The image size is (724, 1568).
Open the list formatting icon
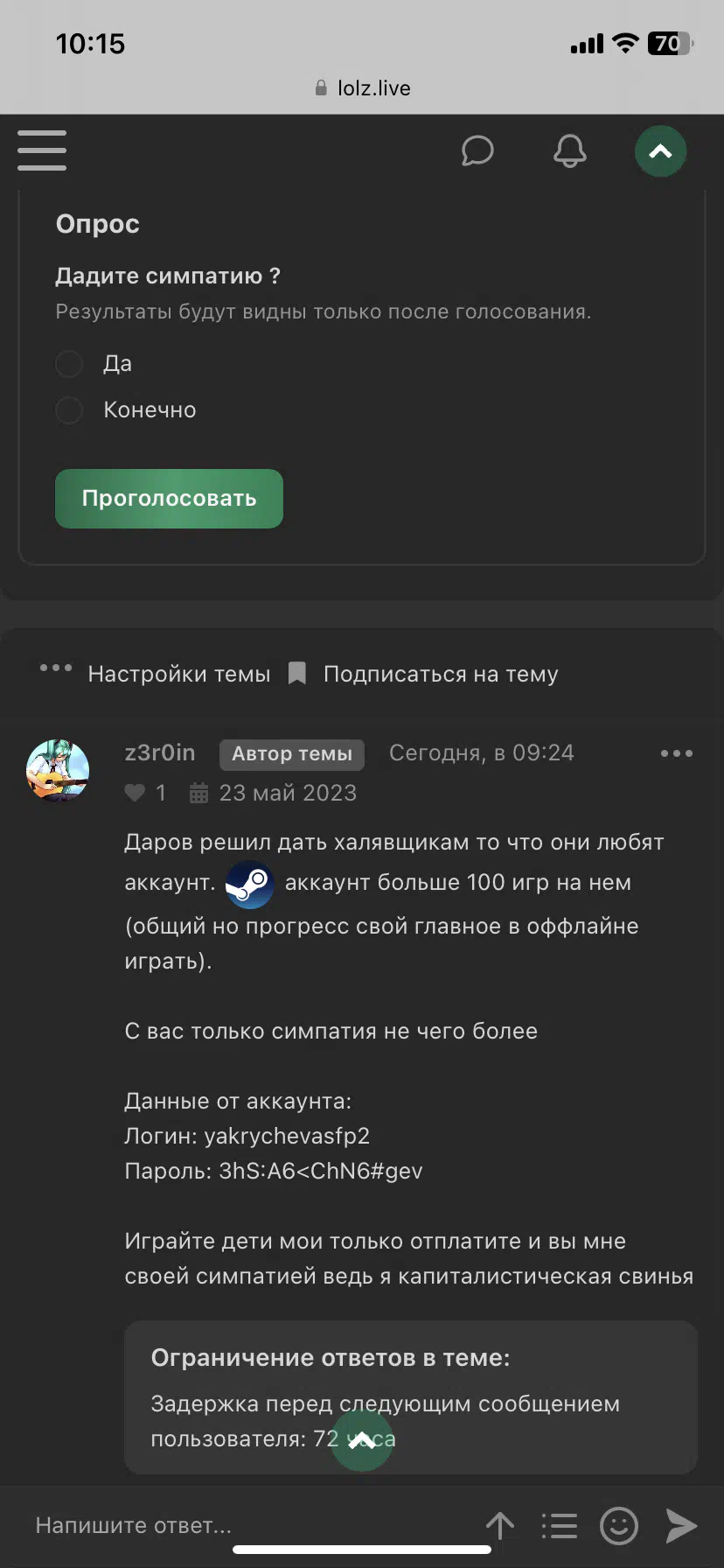(560, 1526)
